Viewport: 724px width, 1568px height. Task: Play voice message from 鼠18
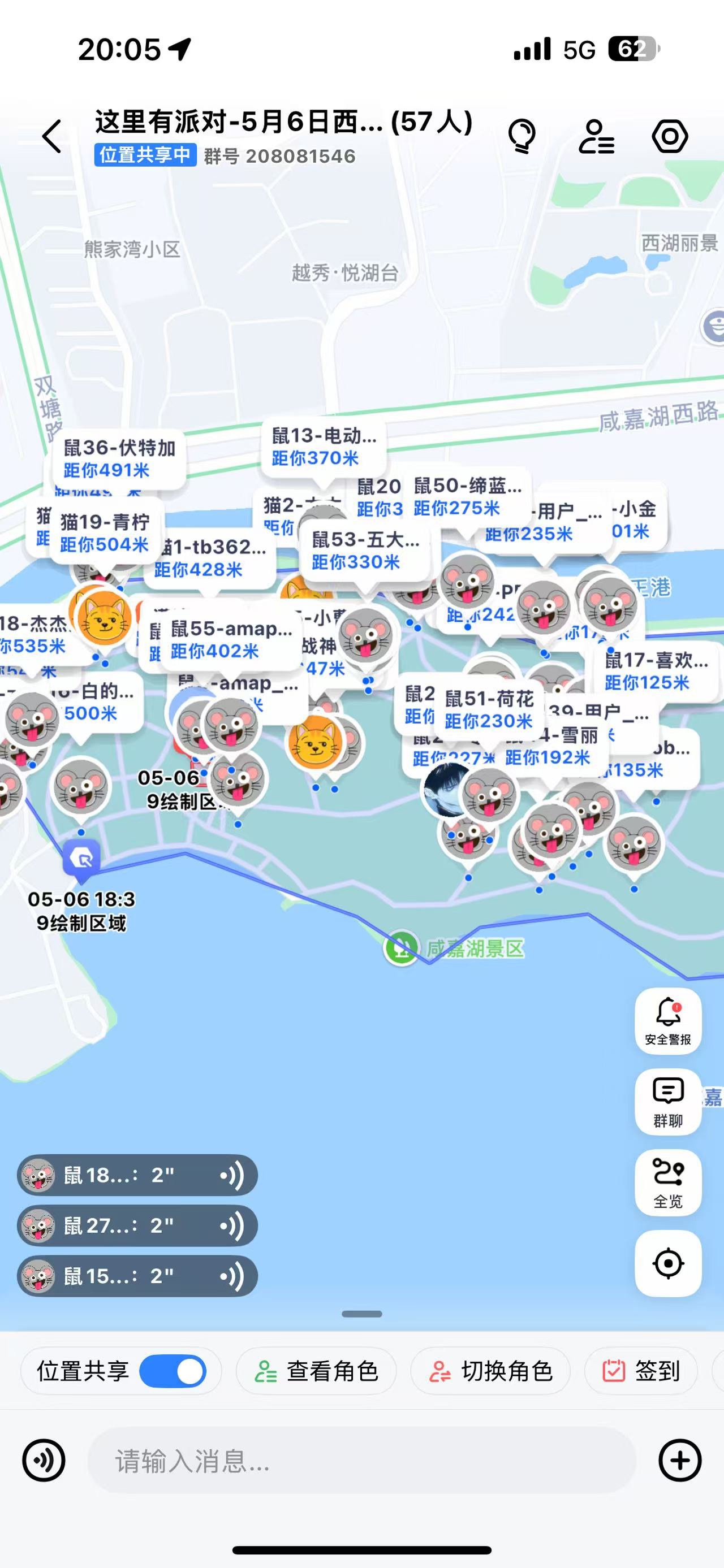click(x=137, y=1175)
